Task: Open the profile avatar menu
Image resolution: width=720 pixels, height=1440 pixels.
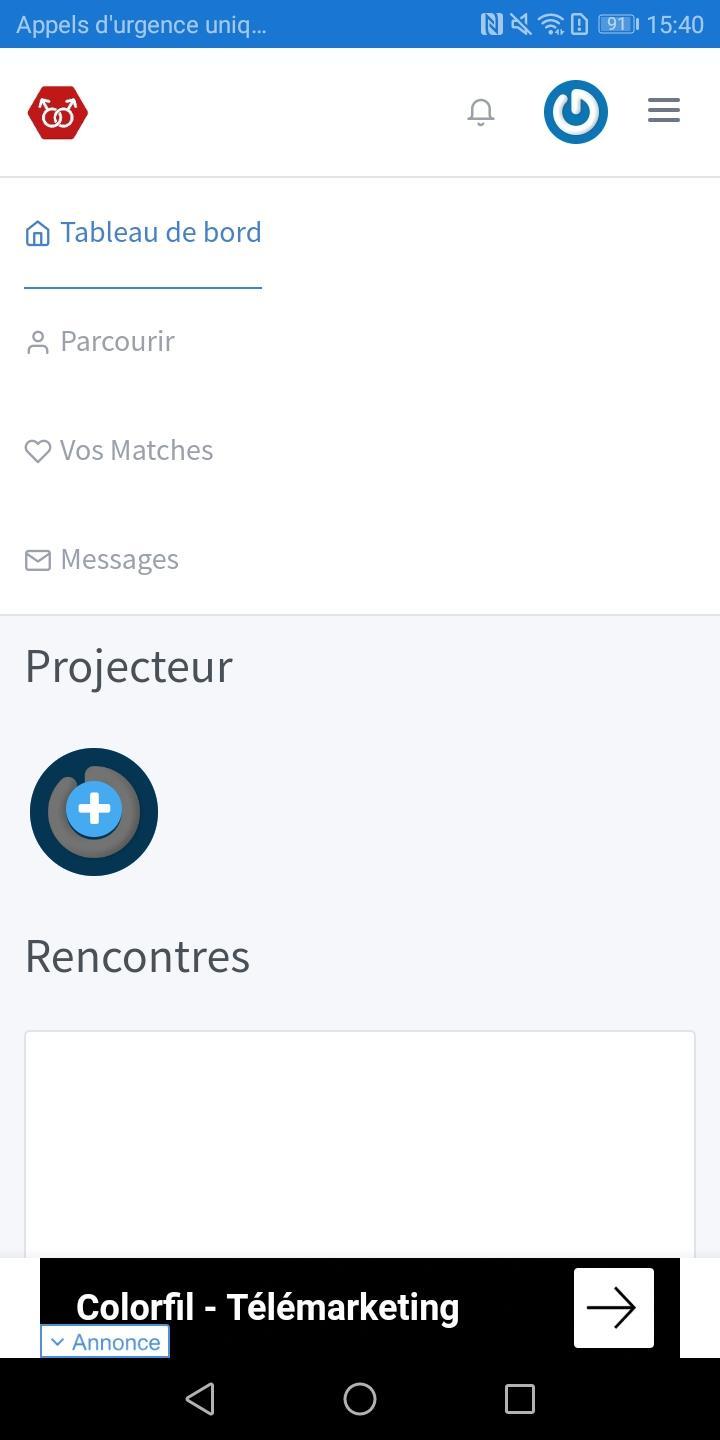Action: pyautogui.click(x=575, y=112)
